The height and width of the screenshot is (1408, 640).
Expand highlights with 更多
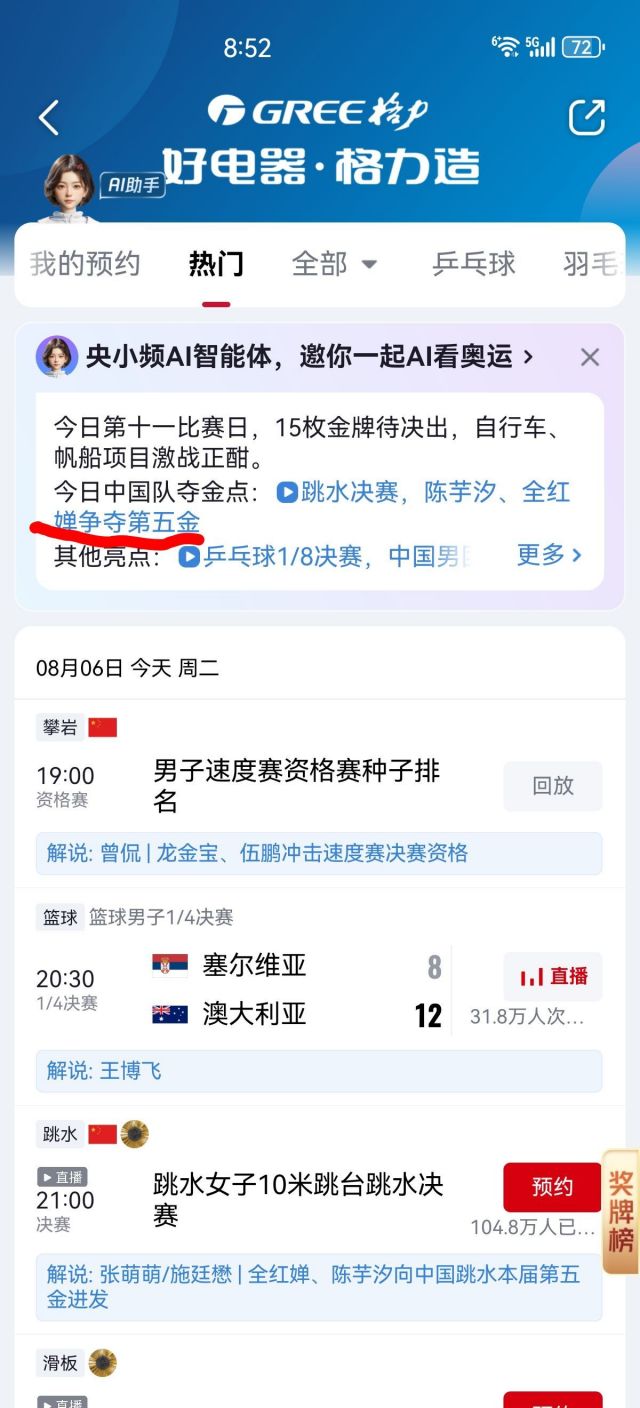point(549,555)
